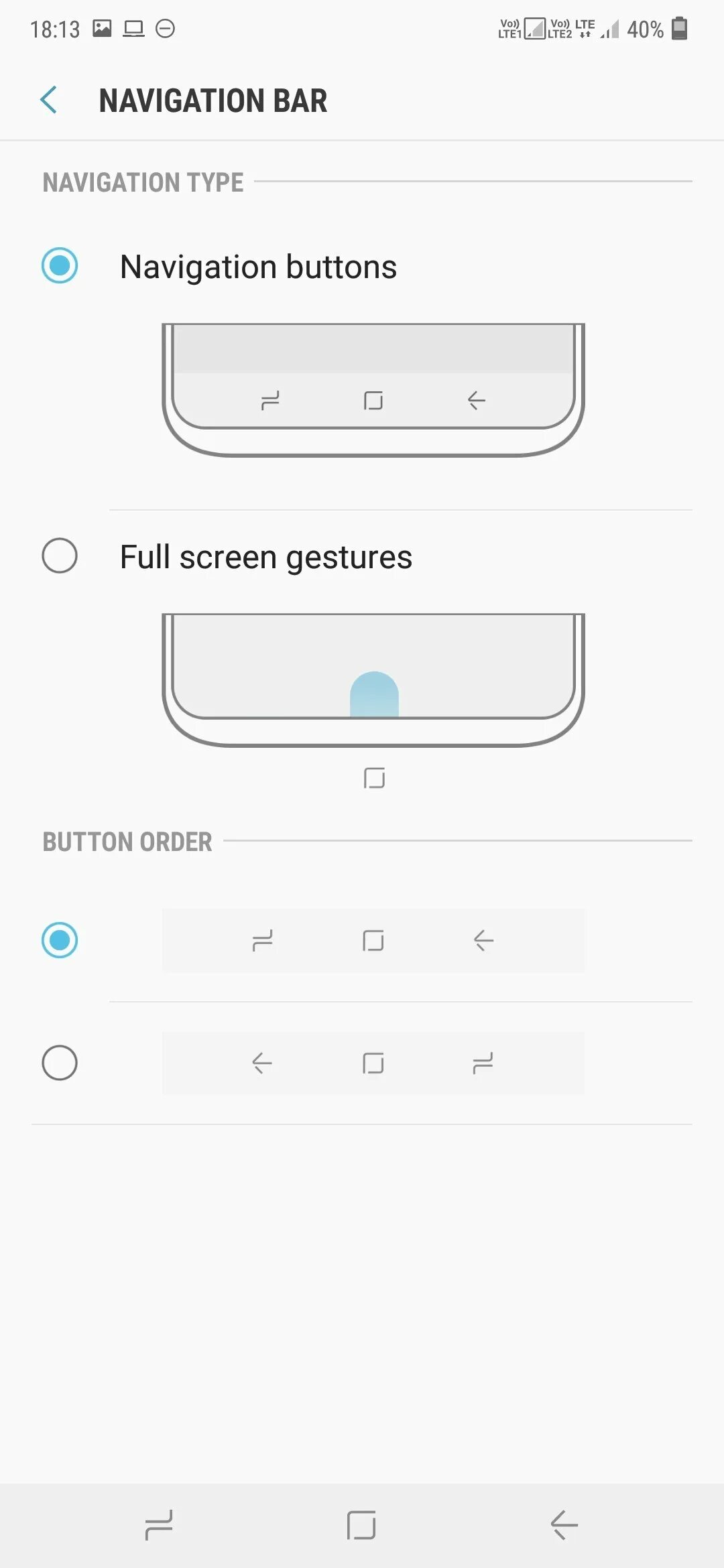Go back from Navigation Bar settings
Image resolution: width=724 pixels, height=1568 pixels.
(x=49, y=101)
